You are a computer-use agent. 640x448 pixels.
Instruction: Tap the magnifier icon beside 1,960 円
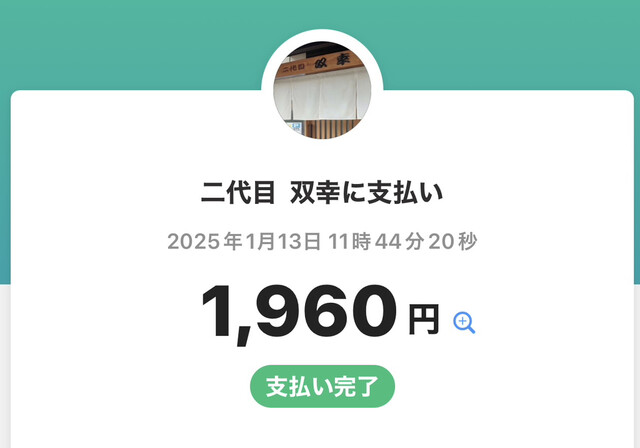[x=464, y=322]
